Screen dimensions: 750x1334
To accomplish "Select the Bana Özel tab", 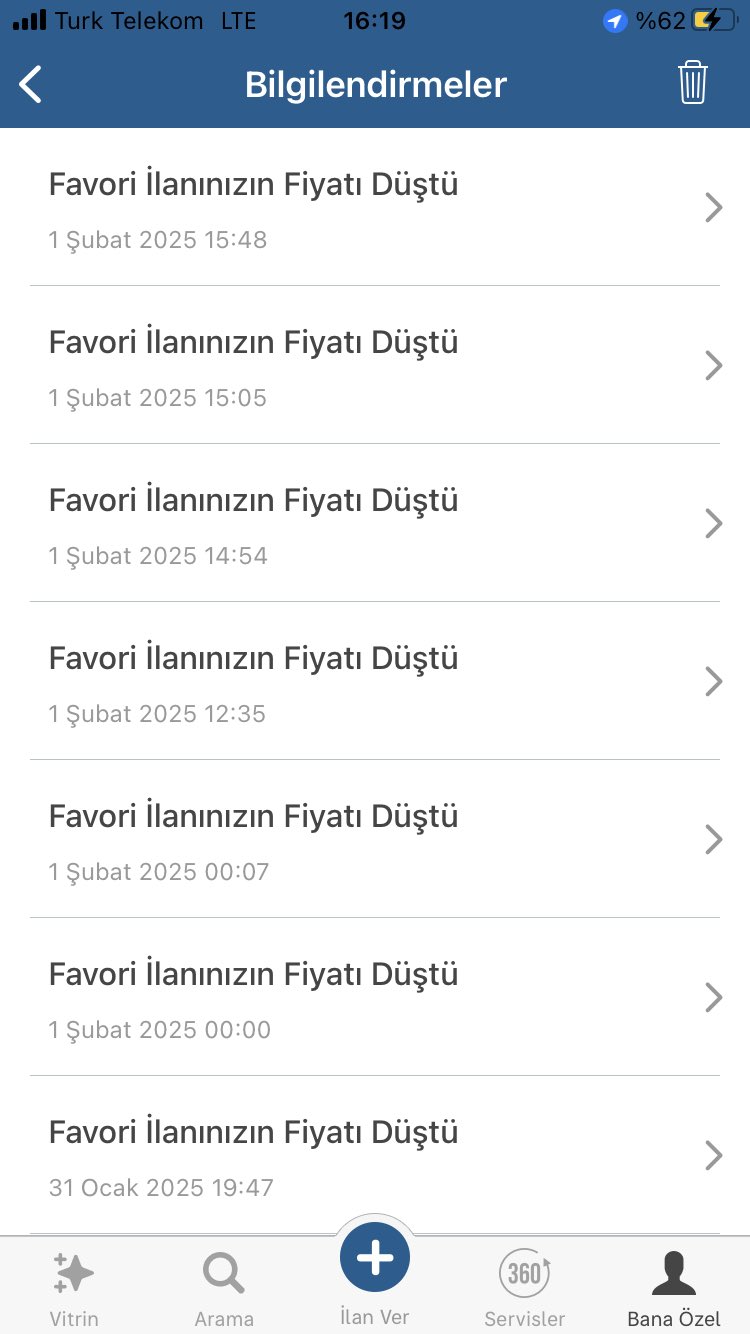I will pos(674,1288).
